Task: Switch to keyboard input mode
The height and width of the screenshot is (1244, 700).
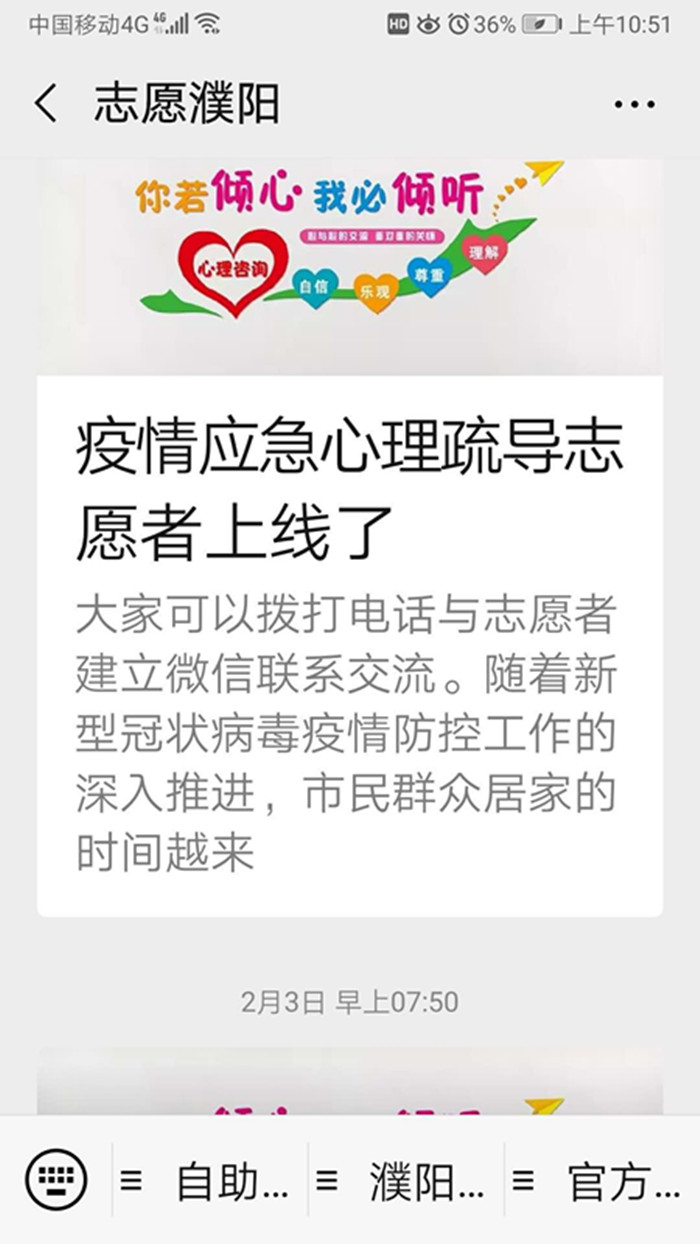Action: [56, 1181]
